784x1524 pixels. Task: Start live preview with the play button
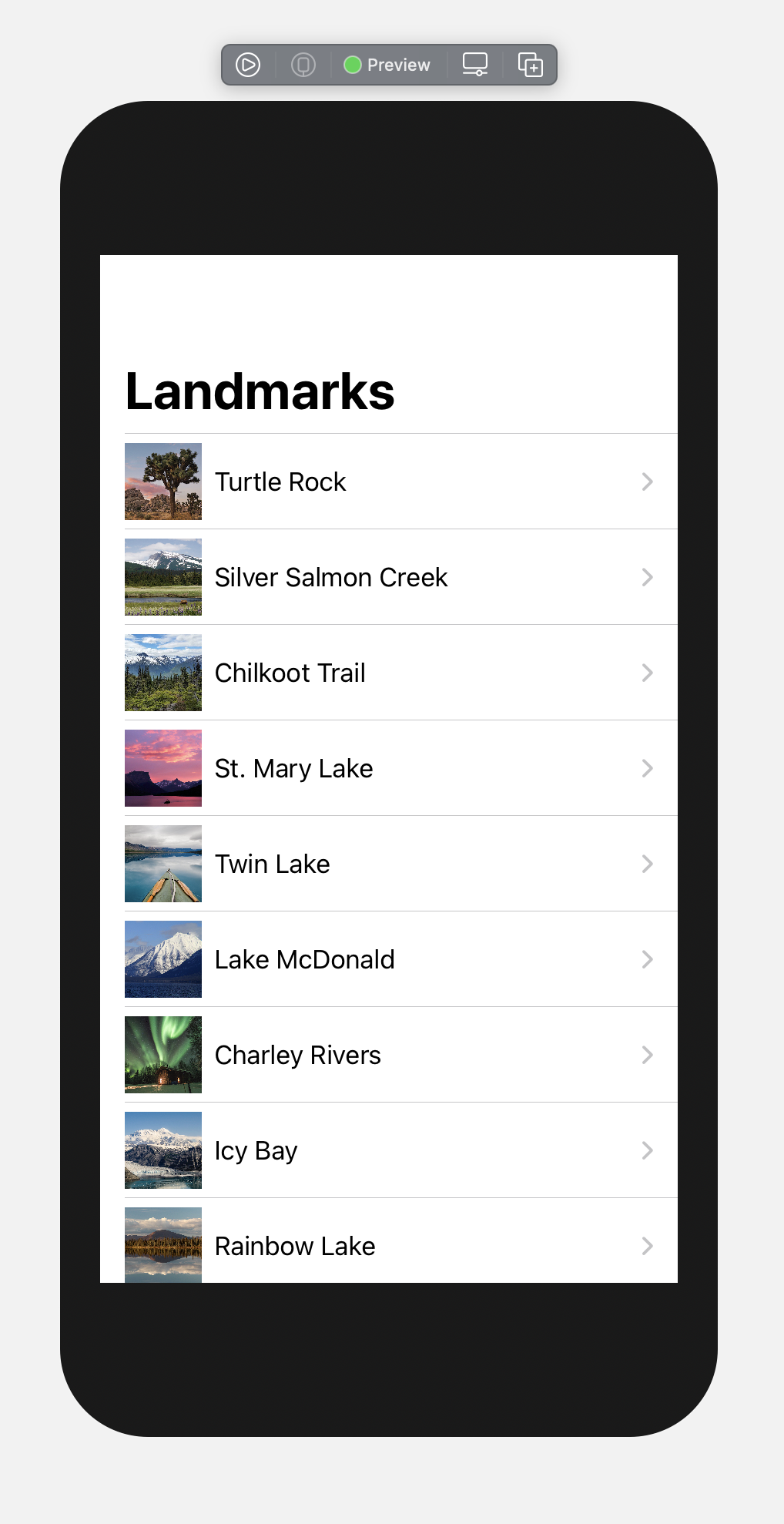pos(248,65)
